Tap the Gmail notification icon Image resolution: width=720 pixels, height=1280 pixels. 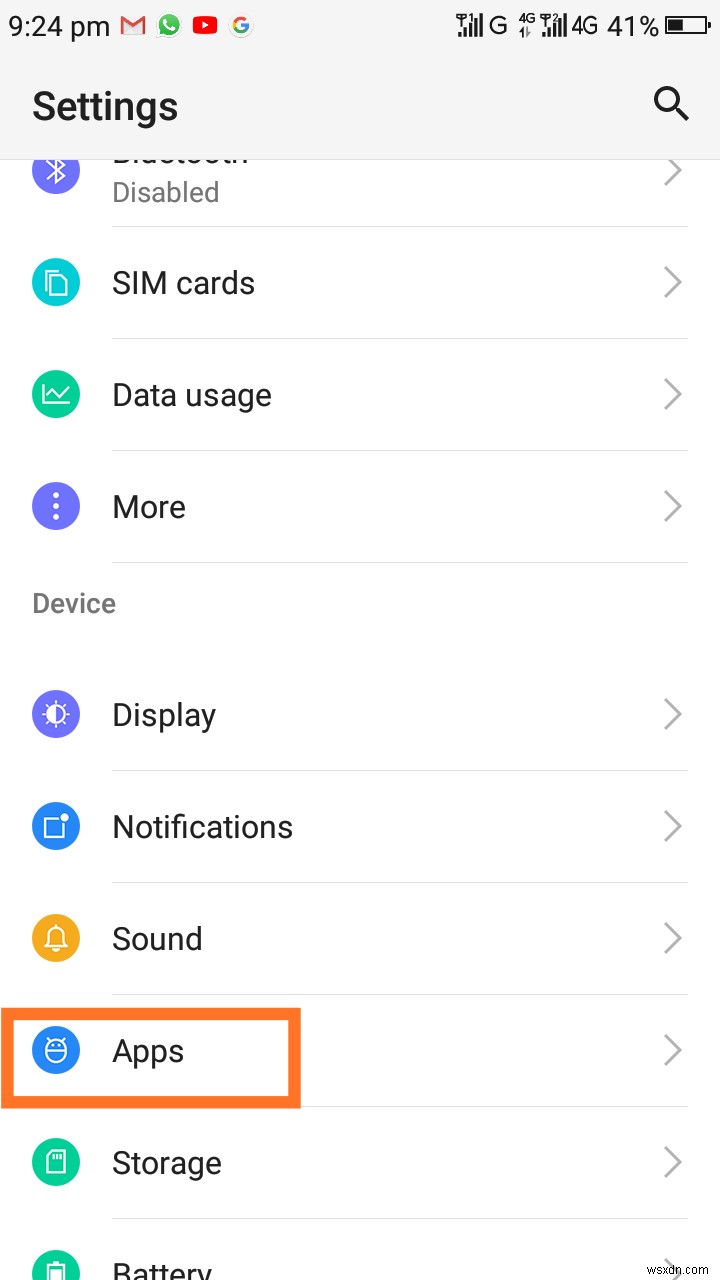pyautogui.click(x=133, y=25)
